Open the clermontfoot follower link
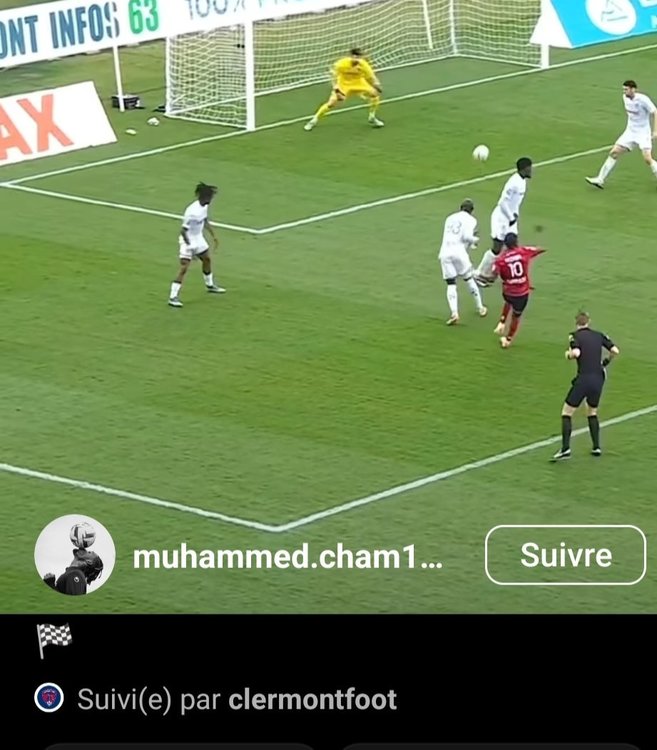The height and width of the screenshot is (750, 657). 312,700
